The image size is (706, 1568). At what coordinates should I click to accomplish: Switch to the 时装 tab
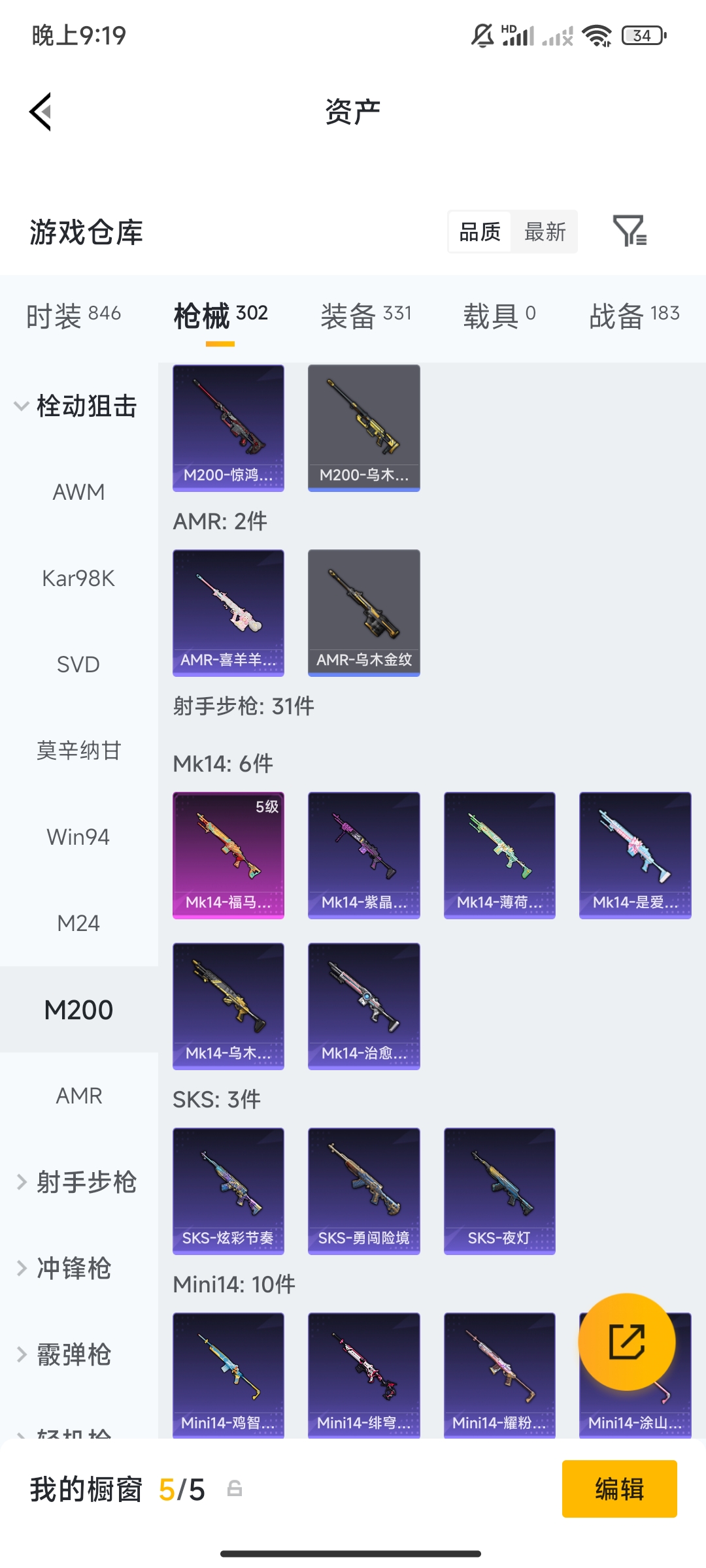point(73,316)
